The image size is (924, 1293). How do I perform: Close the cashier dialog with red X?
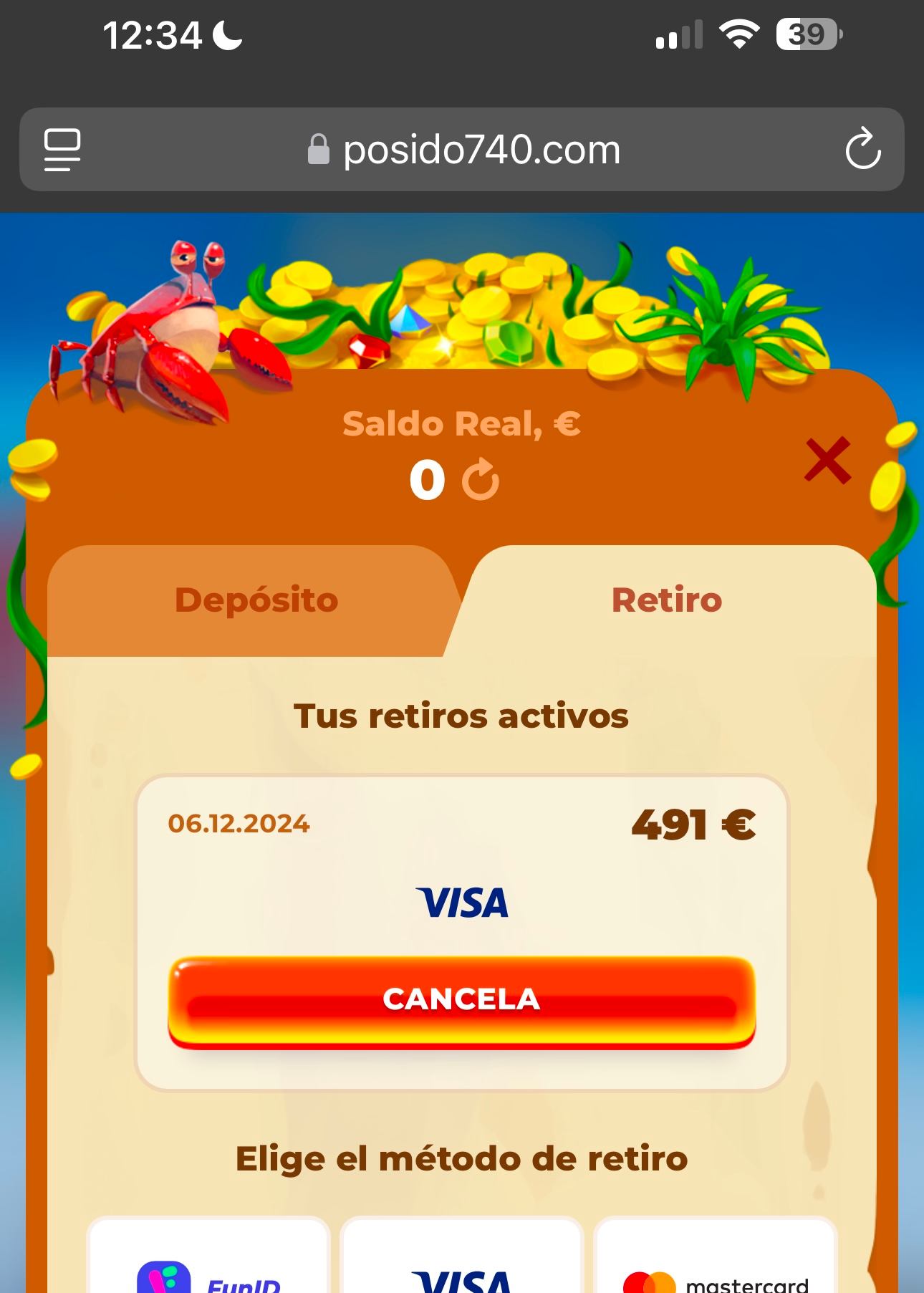[827, 461]
